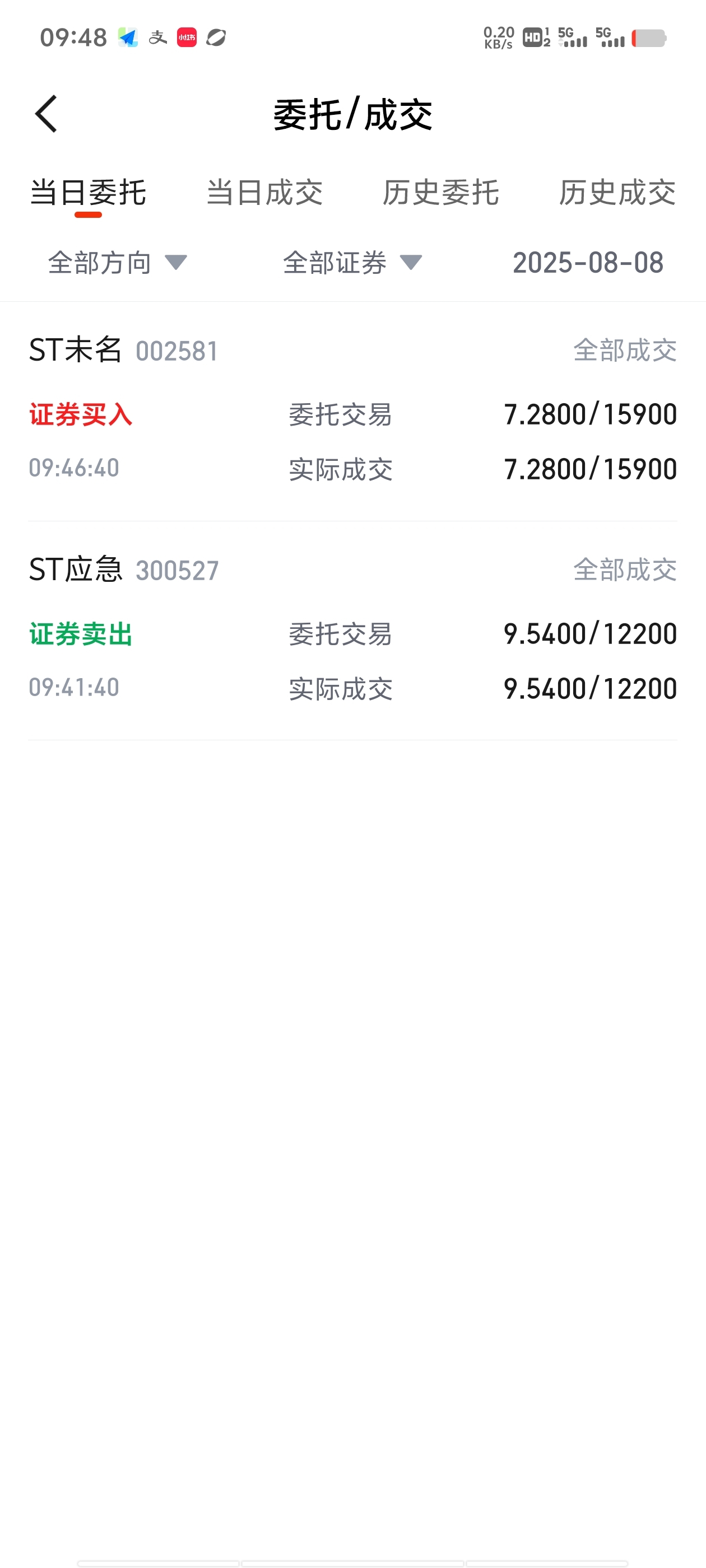
Task: Open the ST未名 002581 buy order
Action: point(352,412)
